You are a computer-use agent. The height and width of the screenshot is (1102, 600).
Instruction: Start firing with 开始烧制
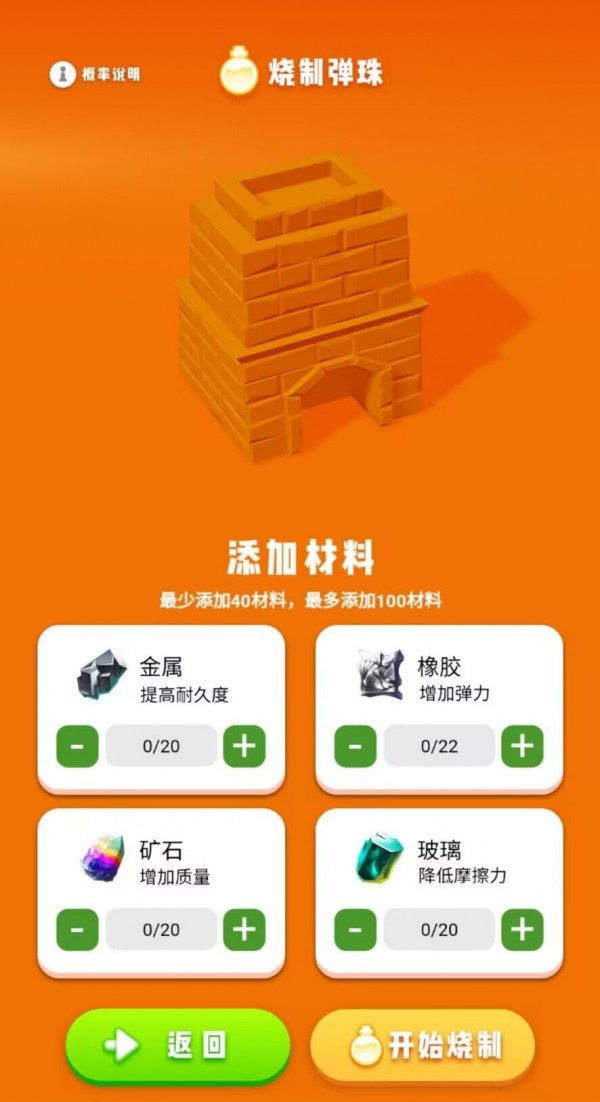click(x=422, y=1046)
